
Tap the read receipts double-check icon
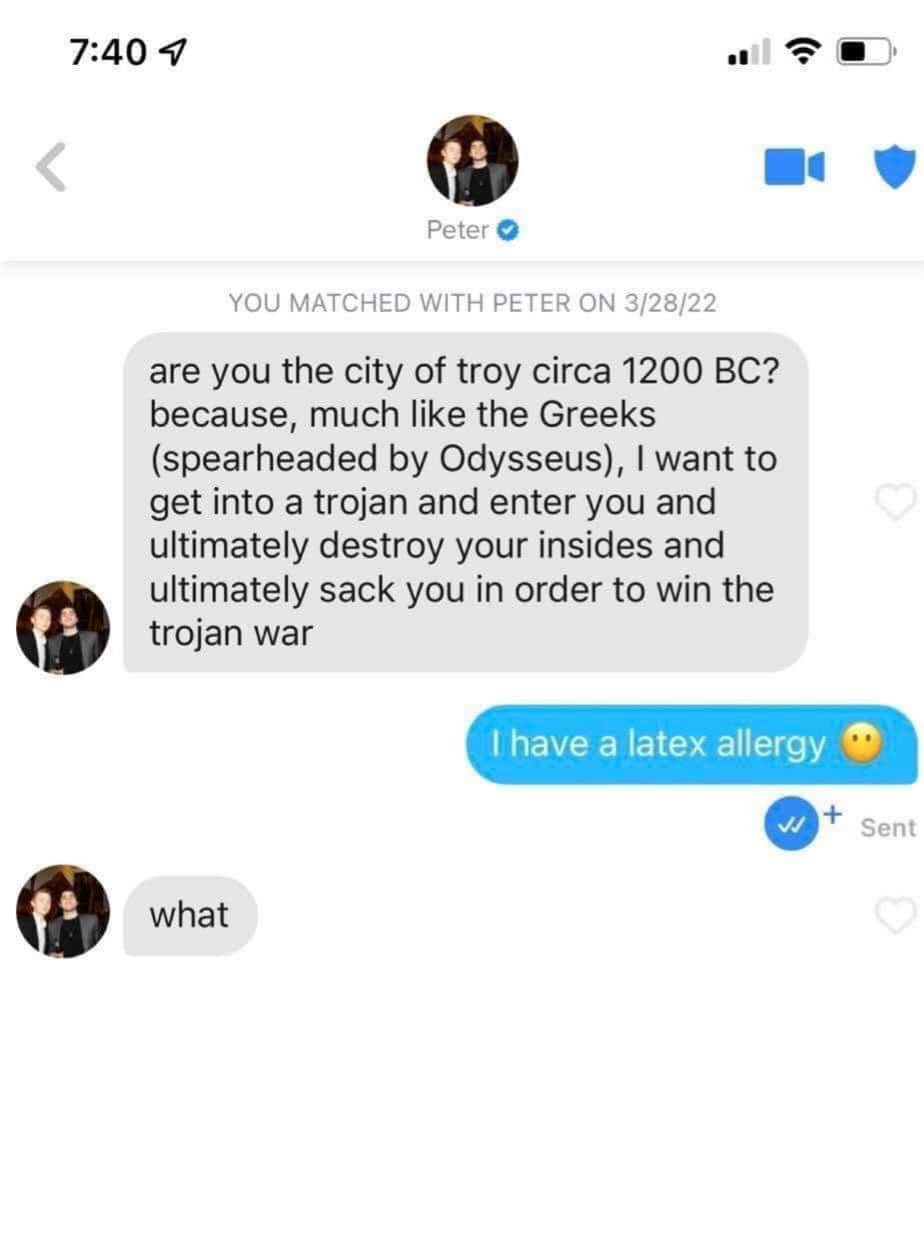pos(792,826)
